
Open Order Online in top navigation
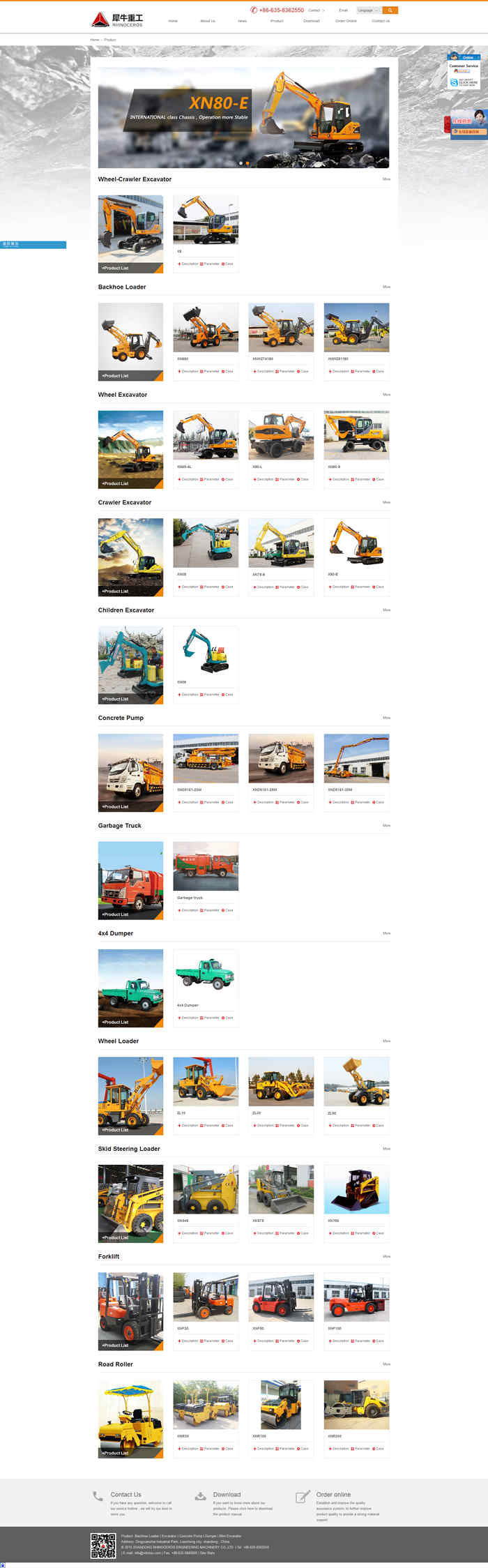pos(346,21)
